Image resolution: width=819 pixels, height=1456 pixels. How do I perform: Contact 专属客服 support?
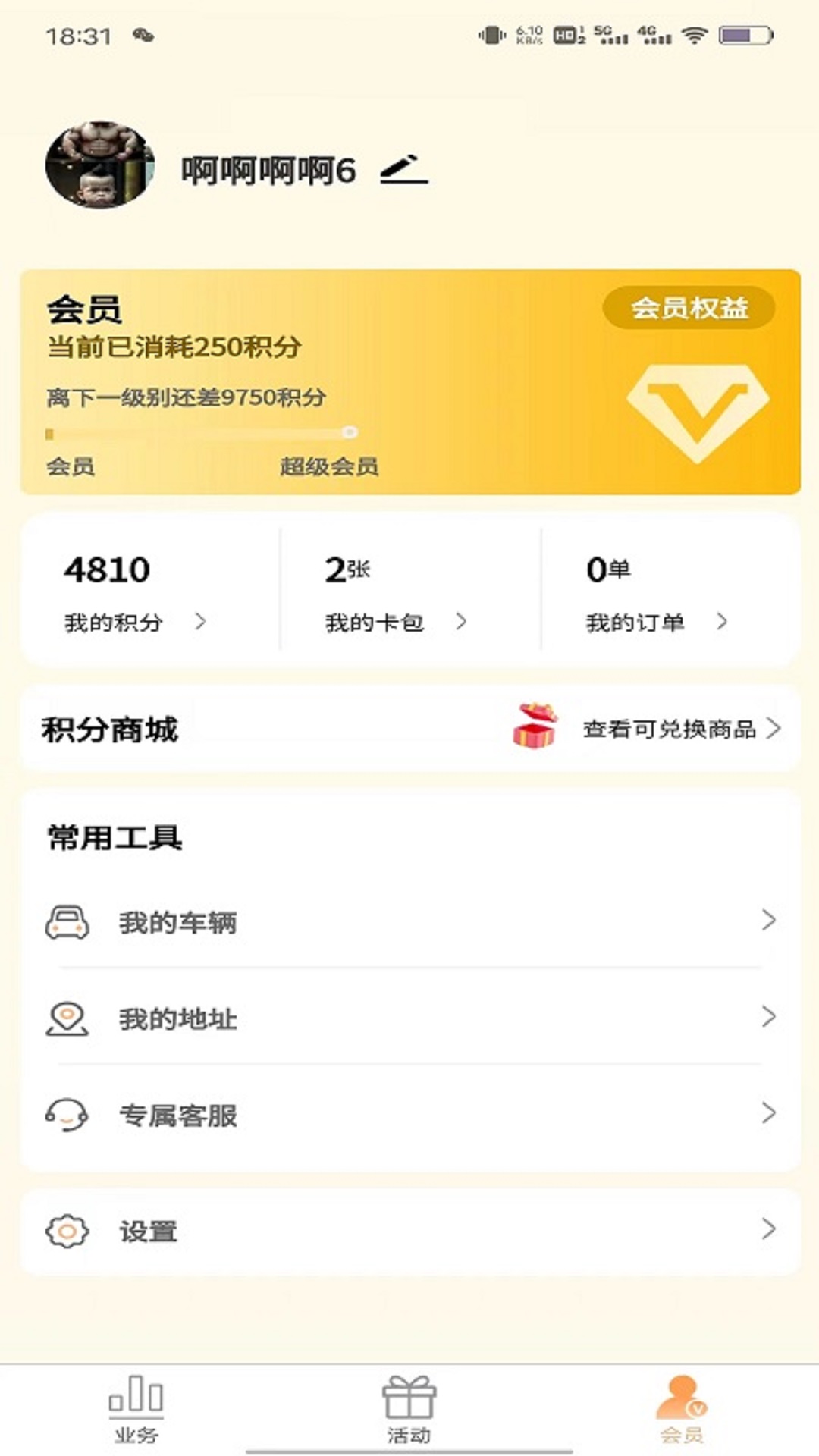(409, 1114)
